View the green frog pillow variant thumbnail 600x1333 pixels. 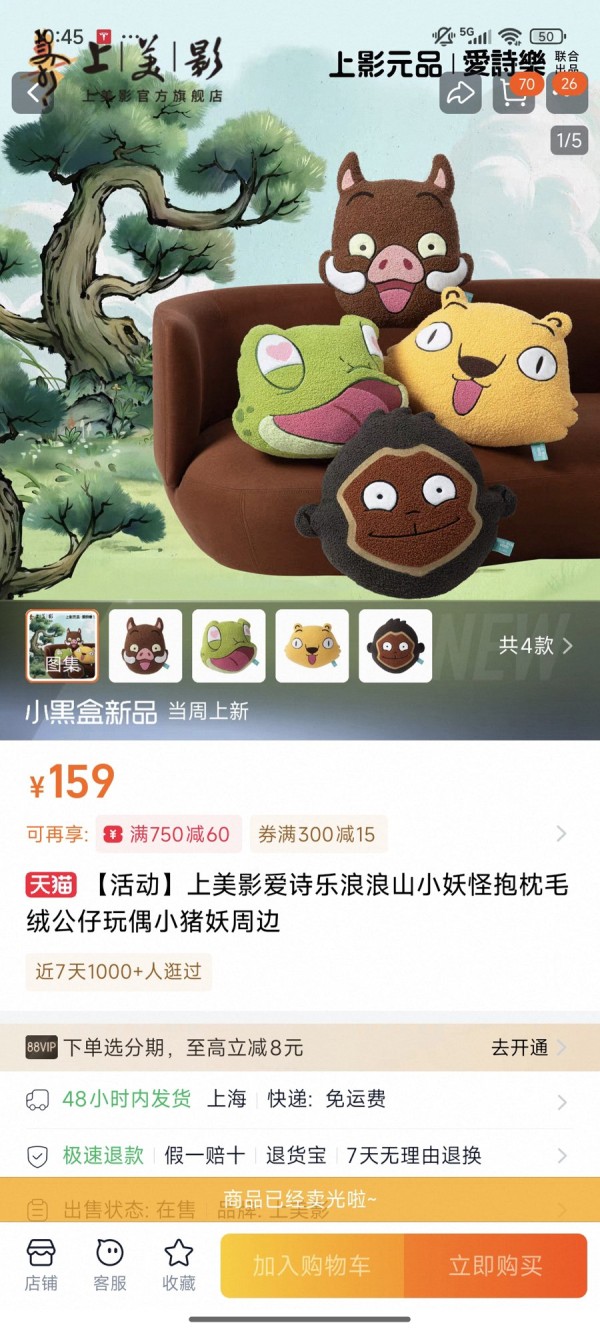point(228,645)
